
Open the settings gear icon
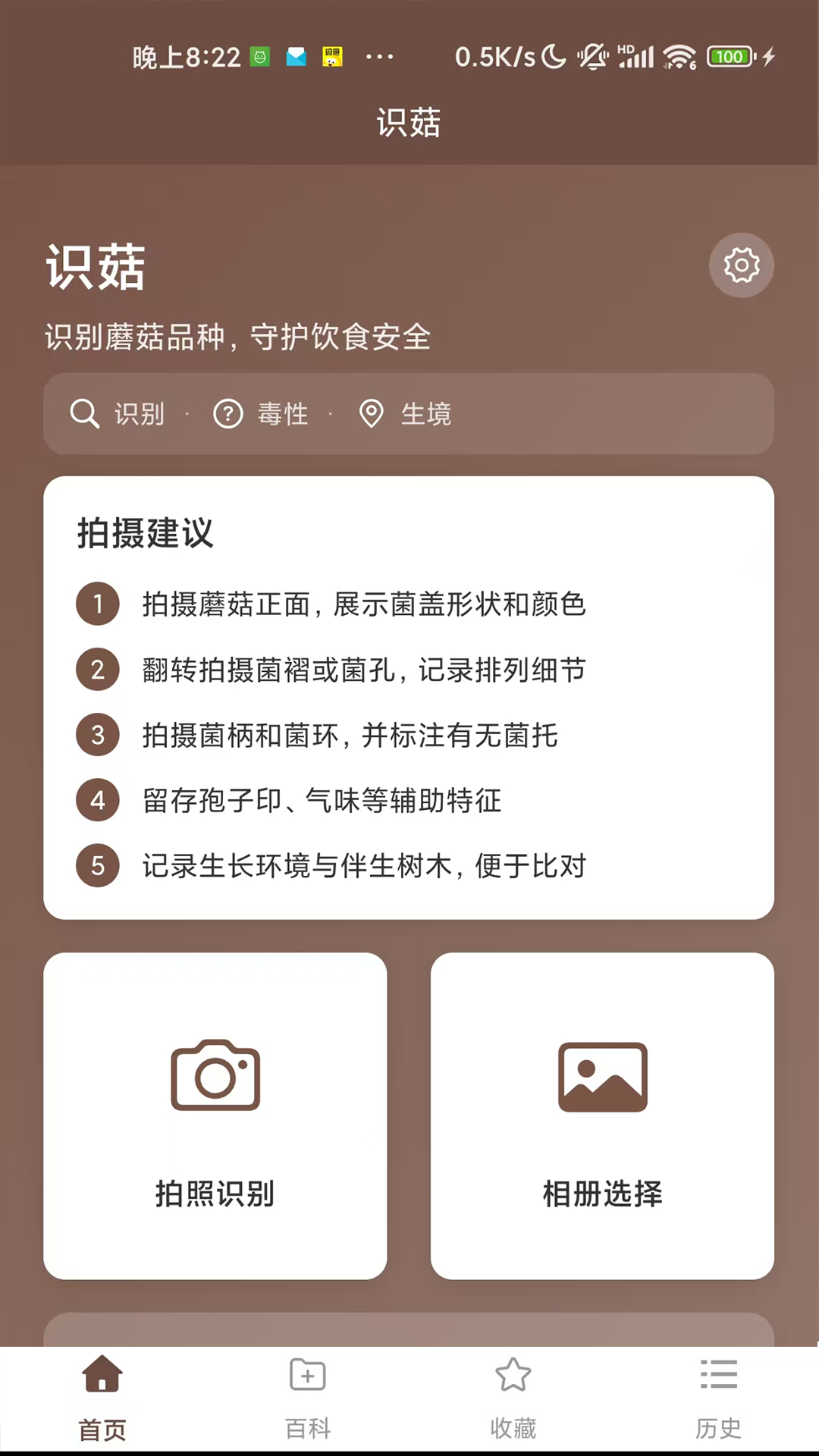coord(741,265)
